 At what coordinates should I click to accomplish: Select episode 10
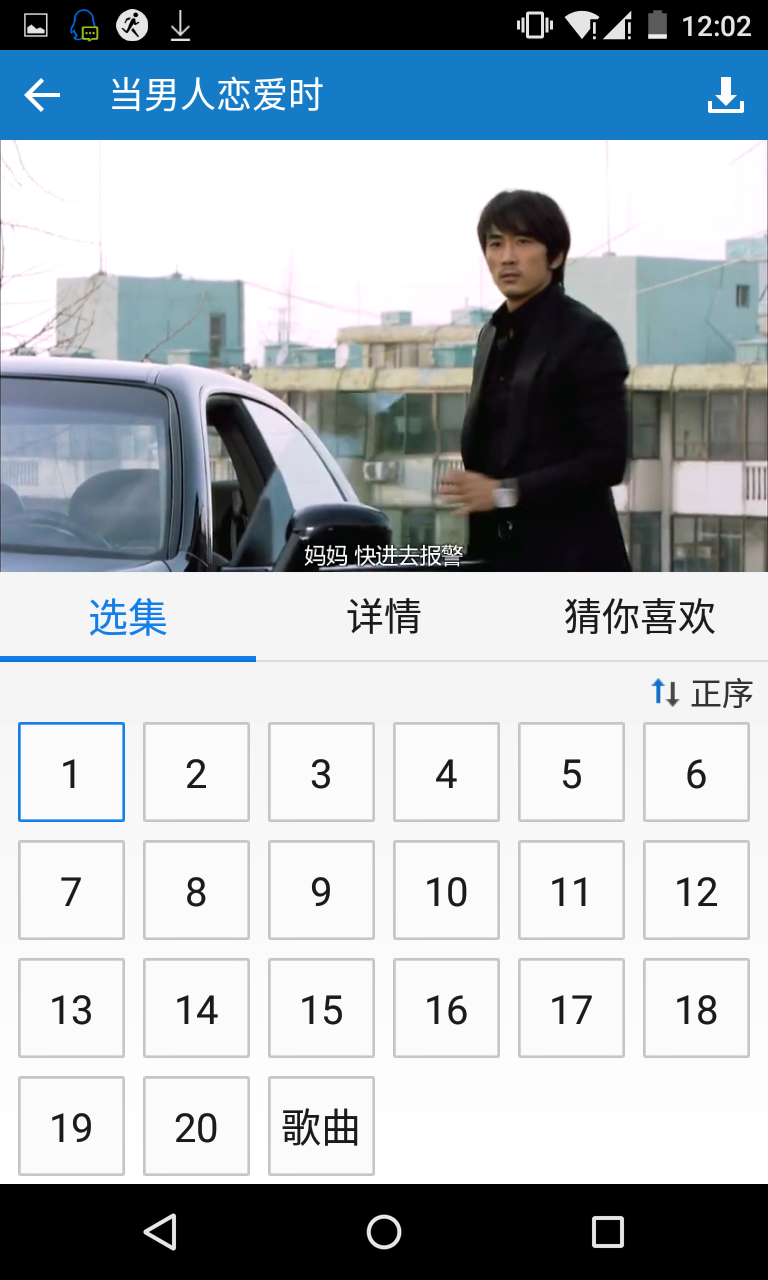[446, 891]
